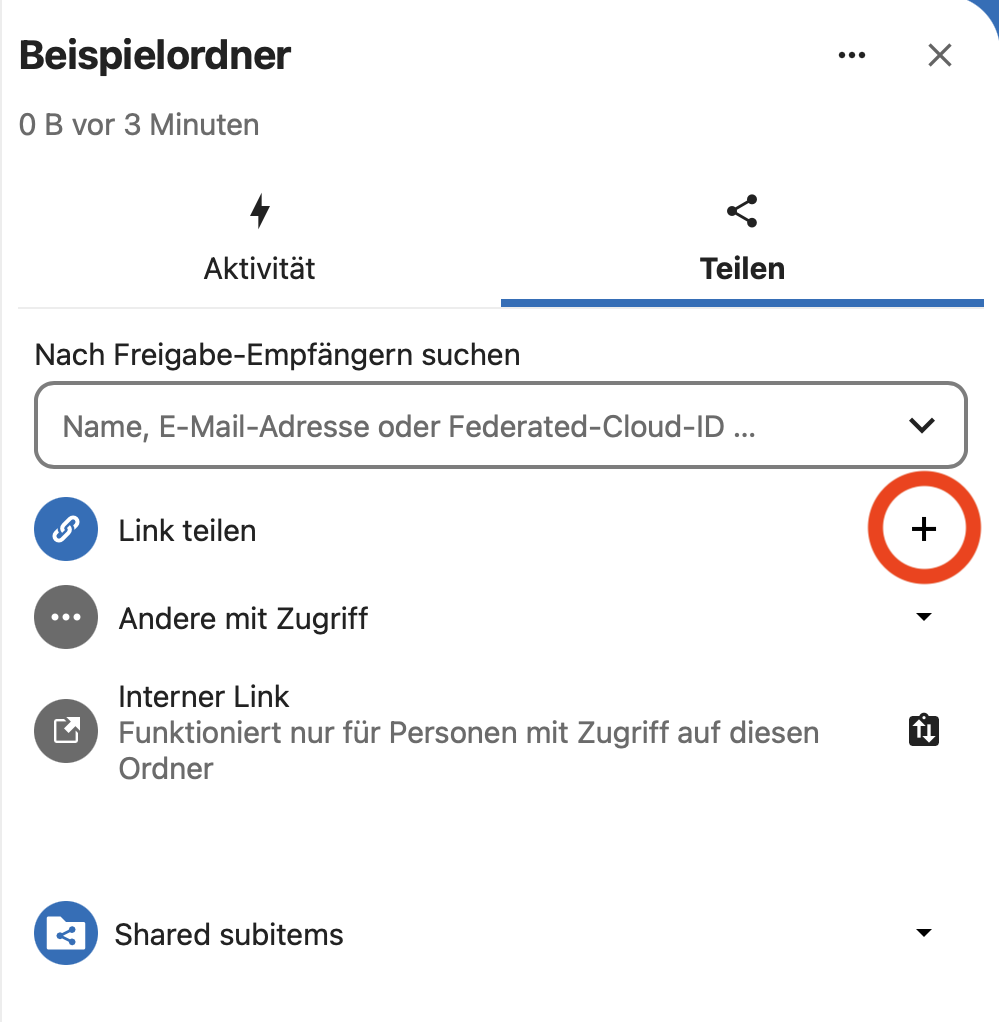Close the Beispielordner sidebar

click(x=939, y=55)
